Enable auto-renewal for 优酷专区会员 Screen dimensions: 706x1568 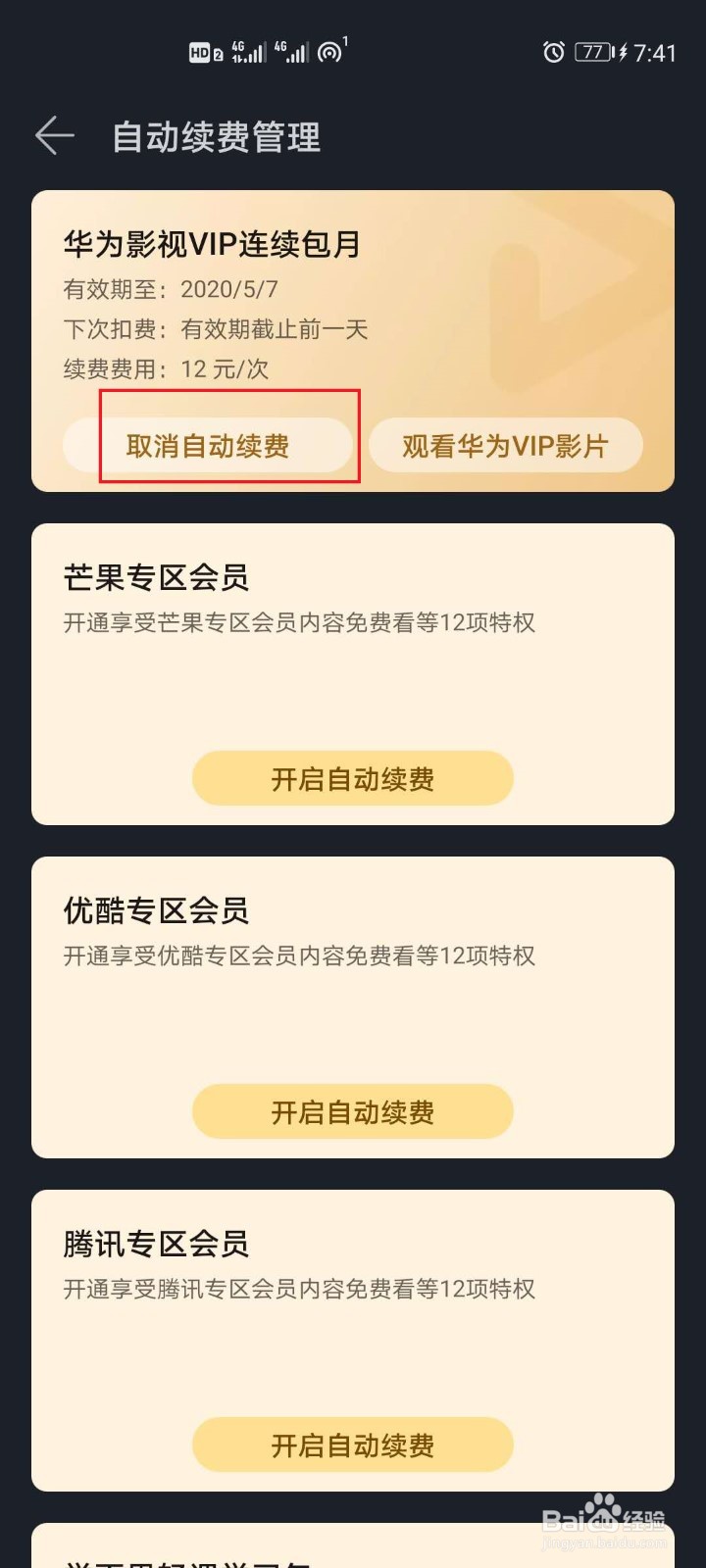pos(352,1111)
